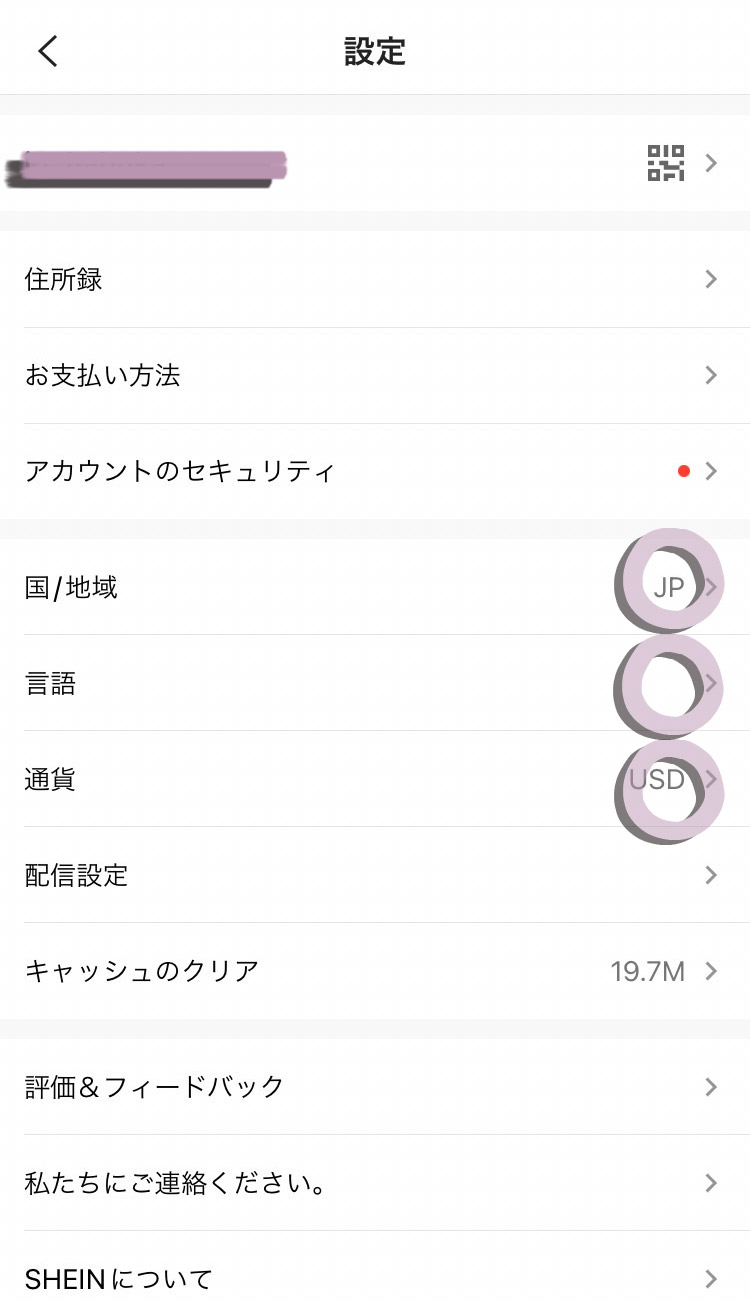
Task: Go back using the top-left arrow
Action: (48, 51)
